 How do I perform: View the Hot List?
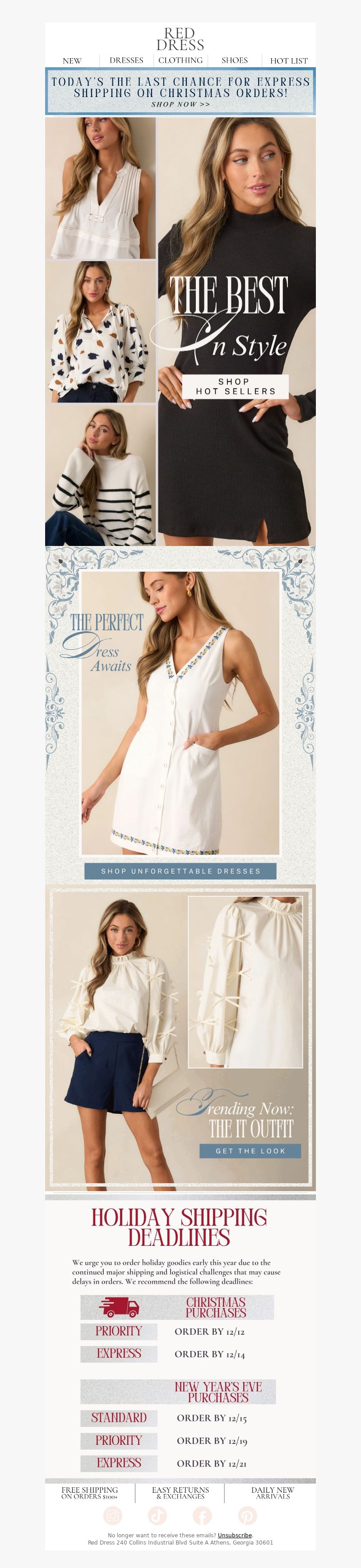(x=288, y=61)
